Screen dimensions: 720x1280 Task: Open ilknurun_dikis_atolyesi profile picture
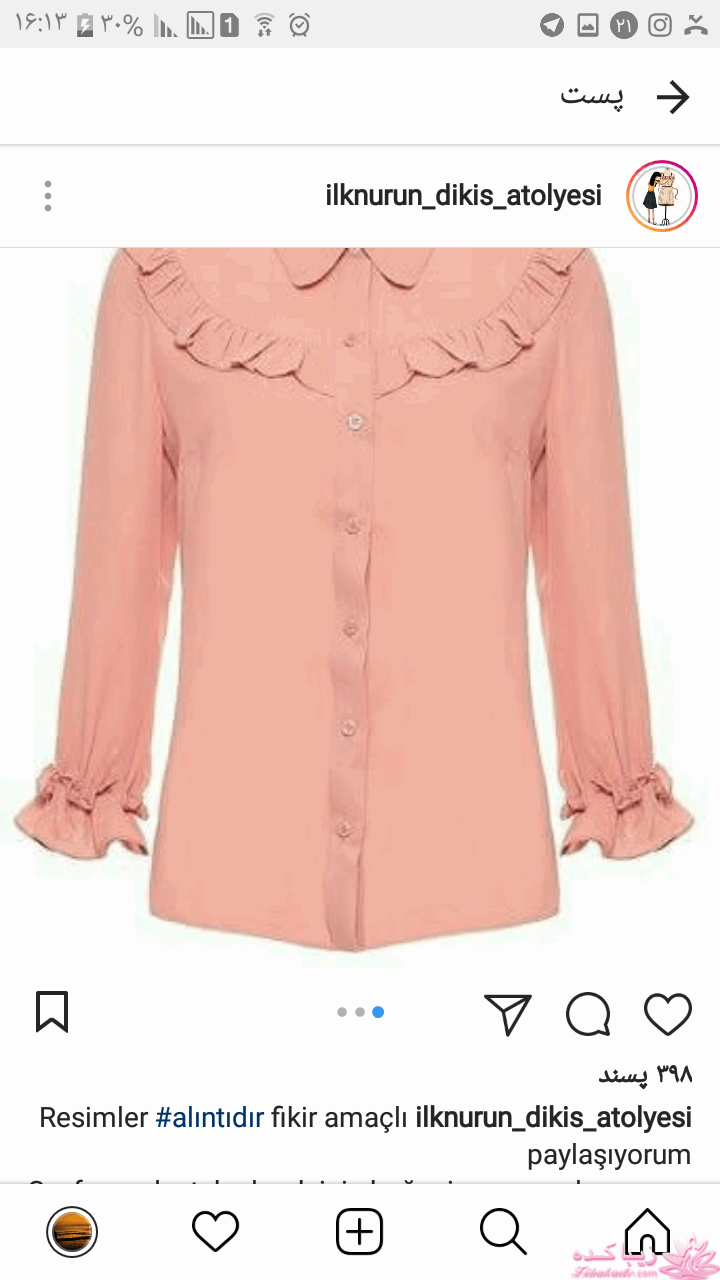[x=661, y=196]
